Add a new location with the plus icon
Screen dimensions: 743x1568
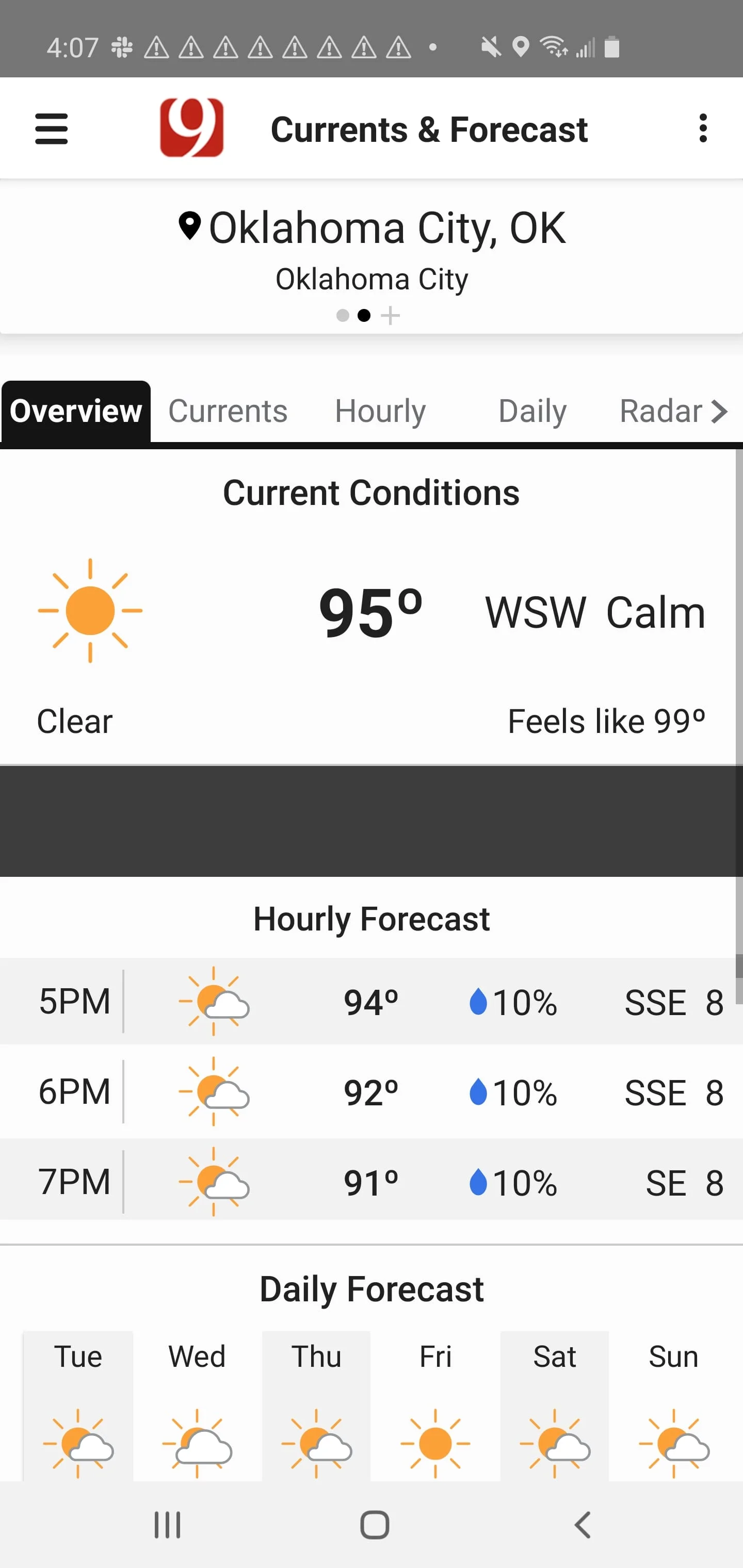[x=391, y=315]
